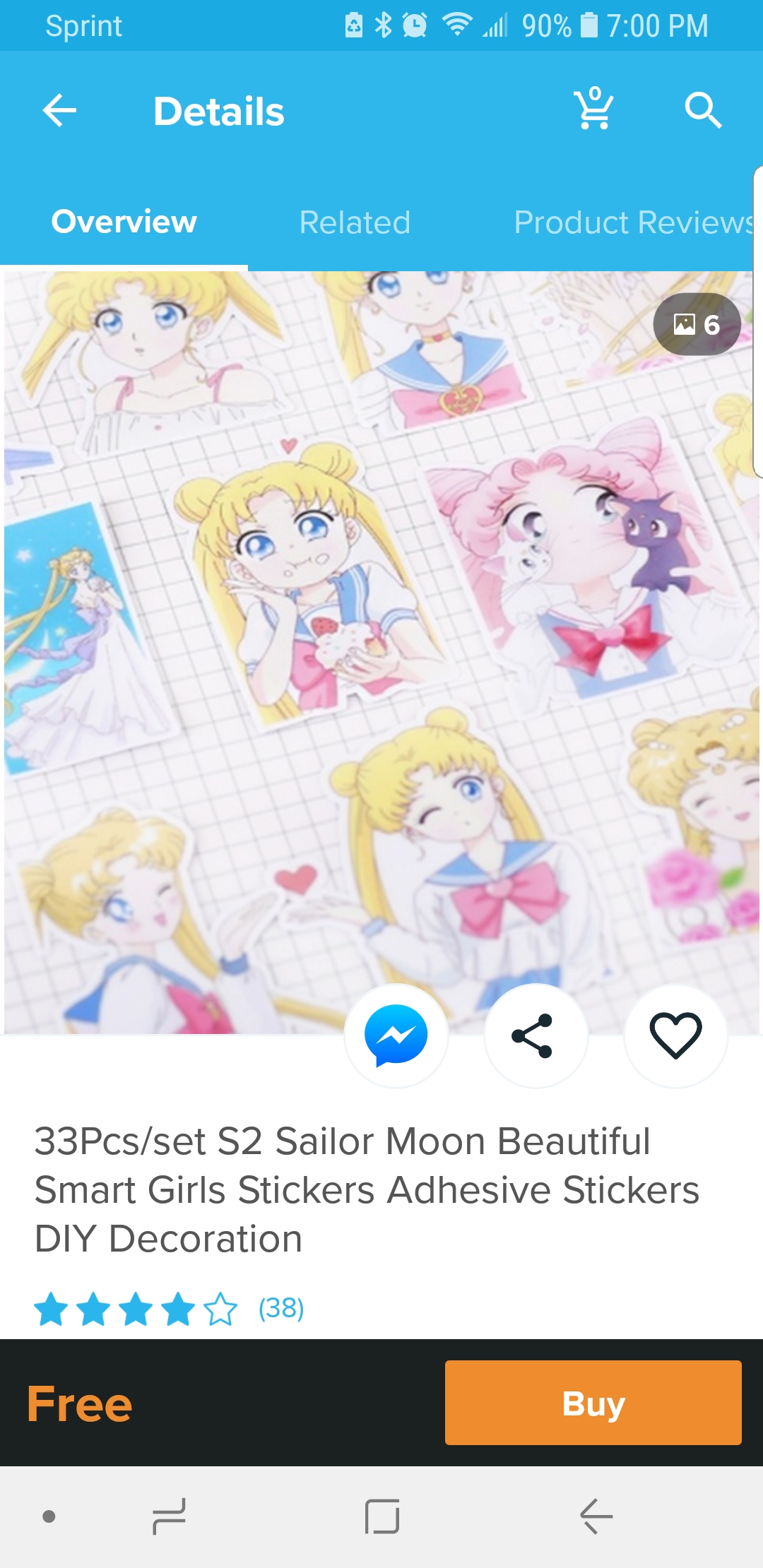Open recent apps from navigation bar
Screen dimensions: 763x1568
tap(170, 1516)
